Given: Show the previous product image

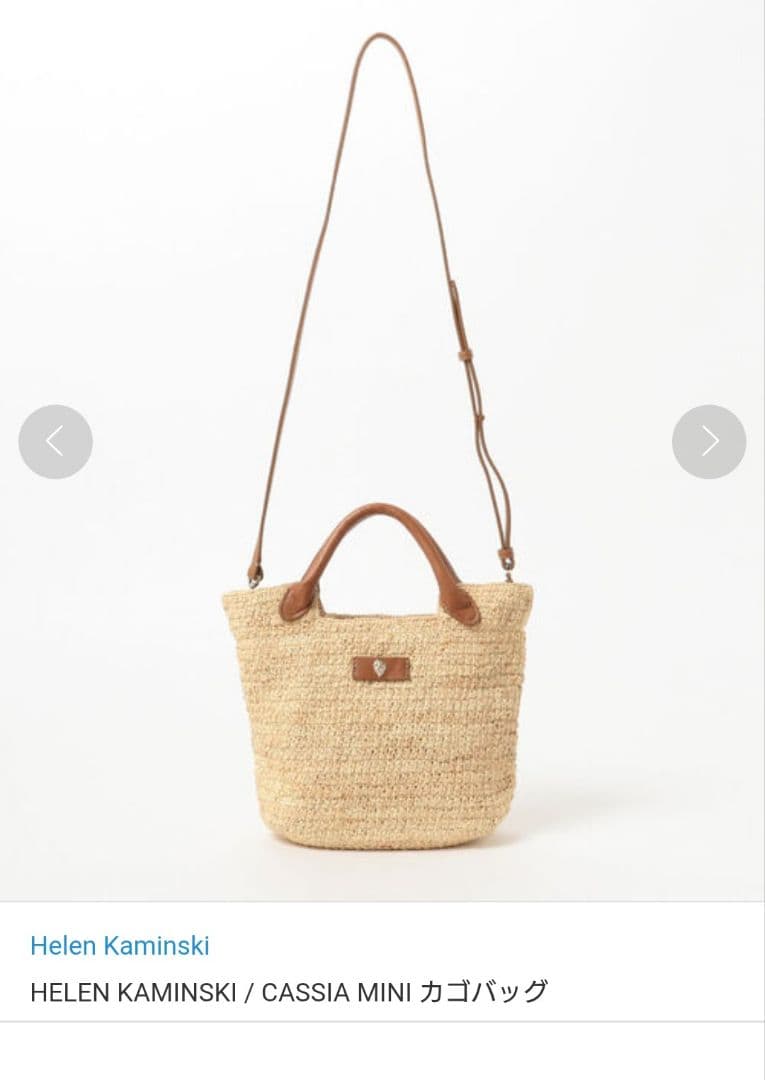Looking at the screenshot, I should pyautogui.click(x=55, y=441).
